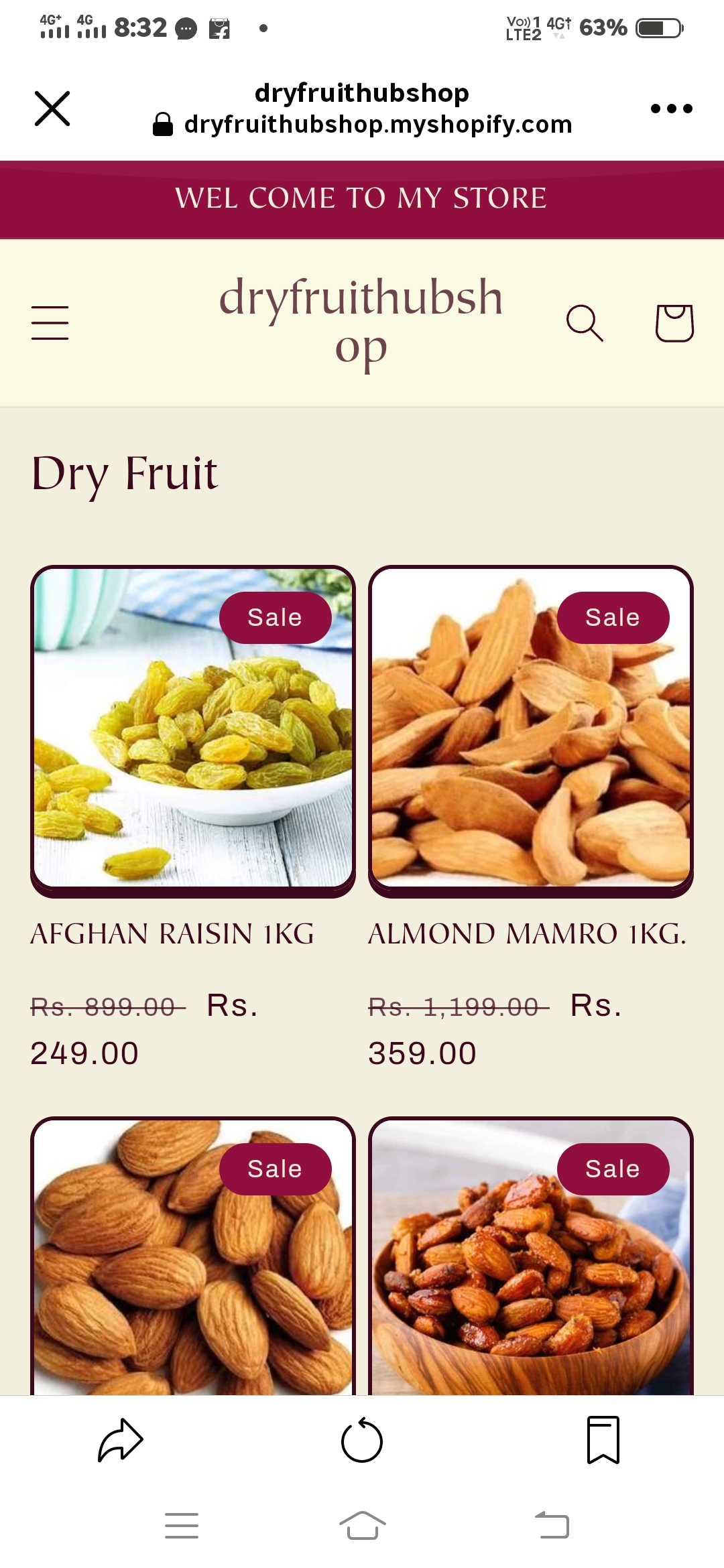Bookmark this store page

click(603, 1439)
